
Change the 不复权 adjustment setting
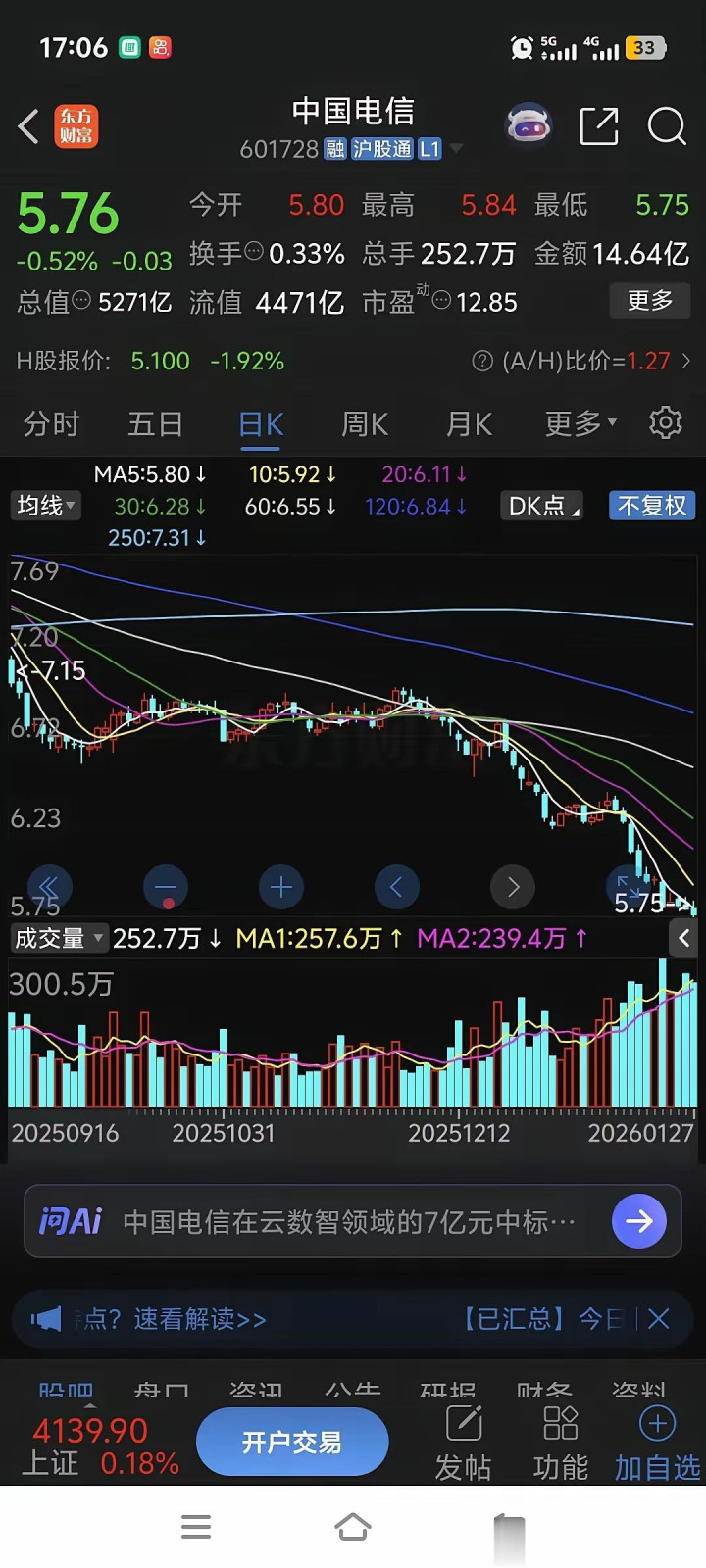point(652,506)
